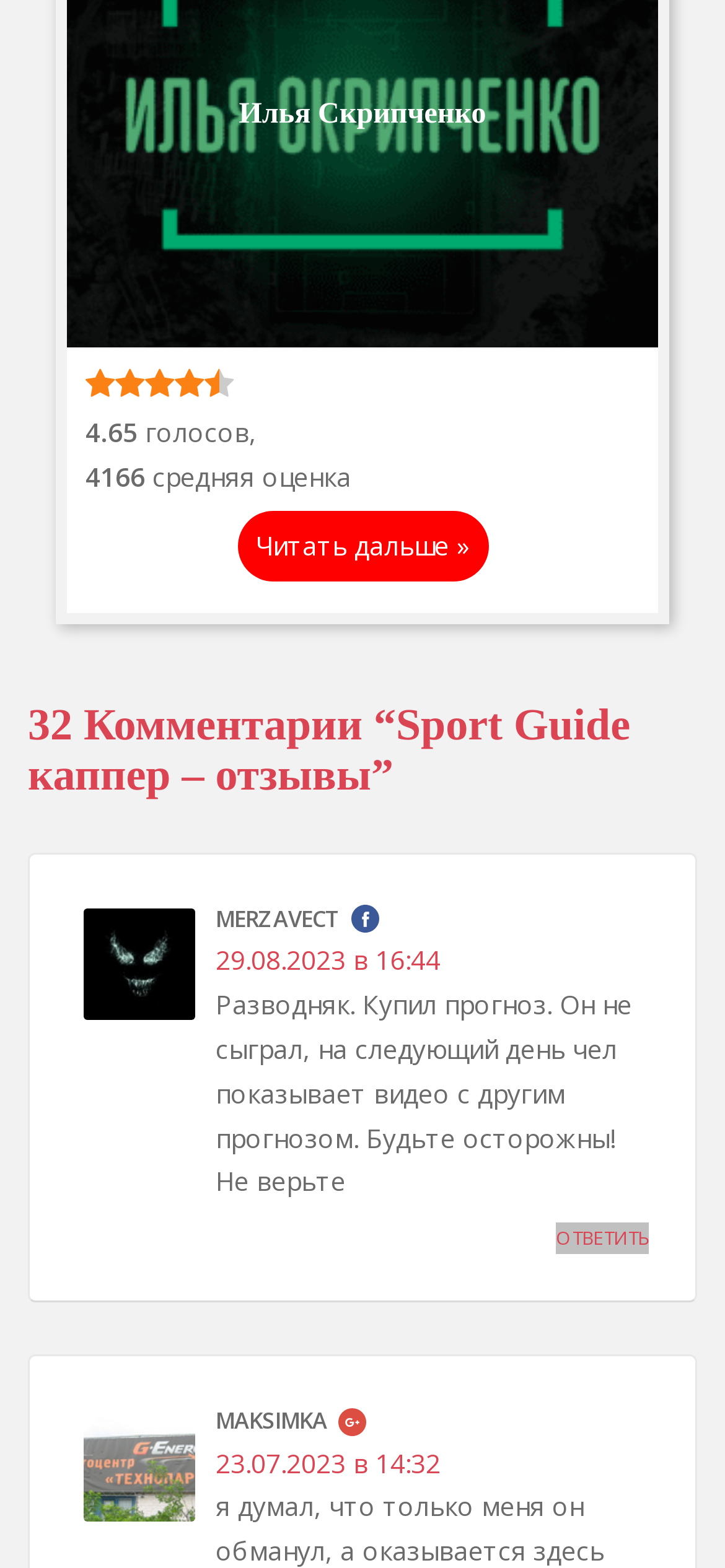Open MERZAVECT's comment timestamp link
This screenshot has width=725, height=1568.
coord(328,960)
